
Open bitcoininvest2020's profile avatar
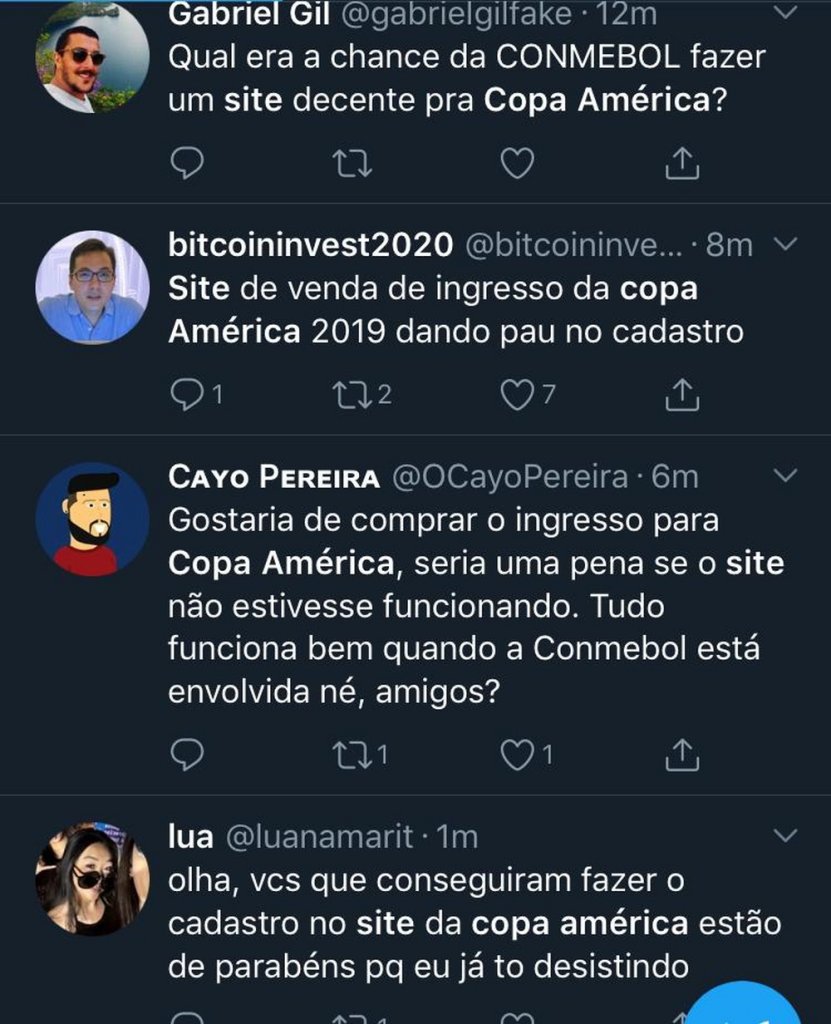(x=92, y=290)
